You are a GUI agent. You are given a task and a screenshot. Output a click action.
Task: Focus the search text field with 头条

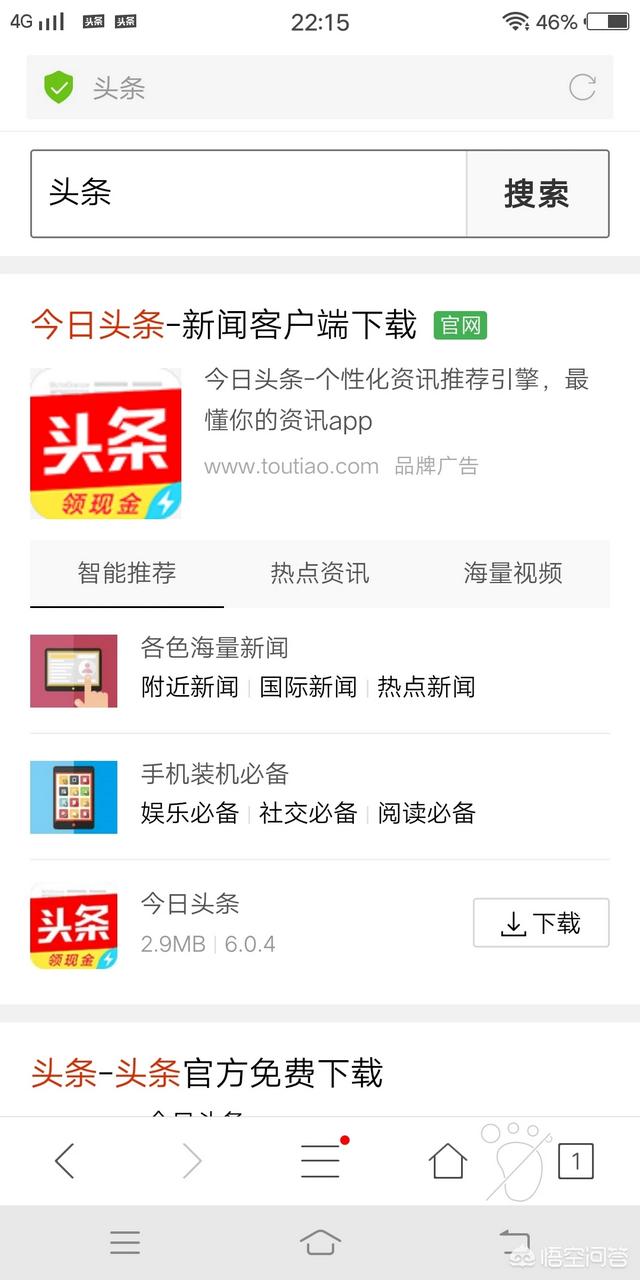pos(248,194)
